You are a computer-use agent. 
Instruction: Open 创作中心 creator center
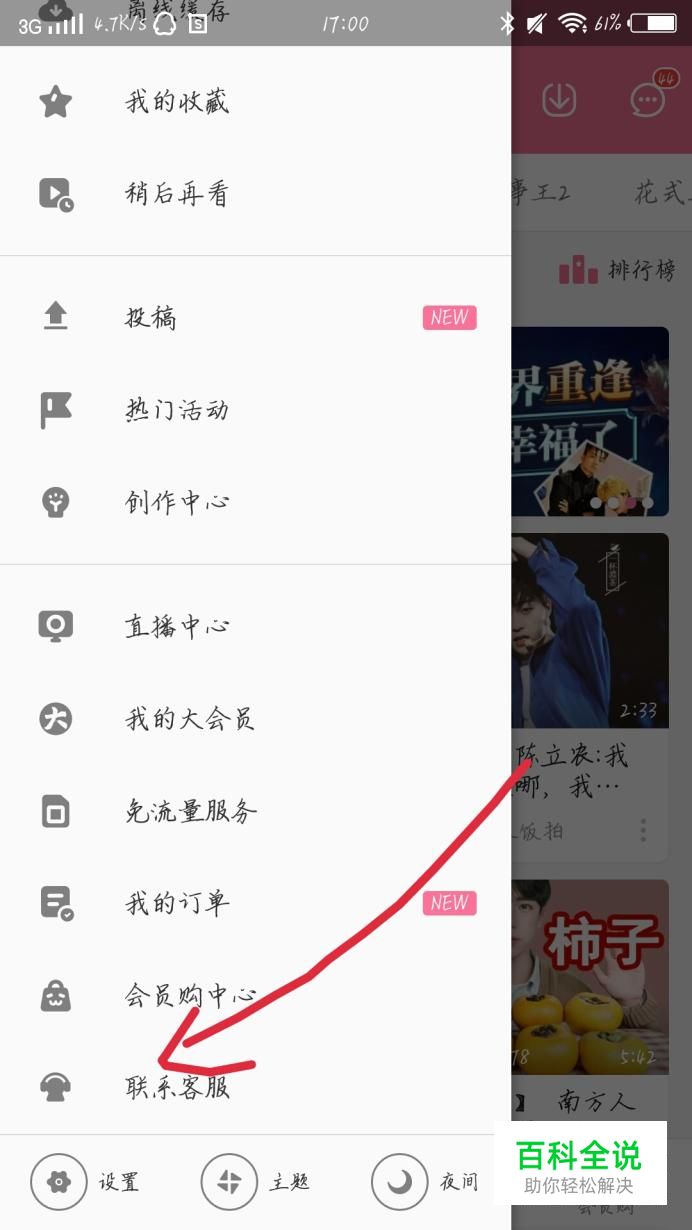255,502
